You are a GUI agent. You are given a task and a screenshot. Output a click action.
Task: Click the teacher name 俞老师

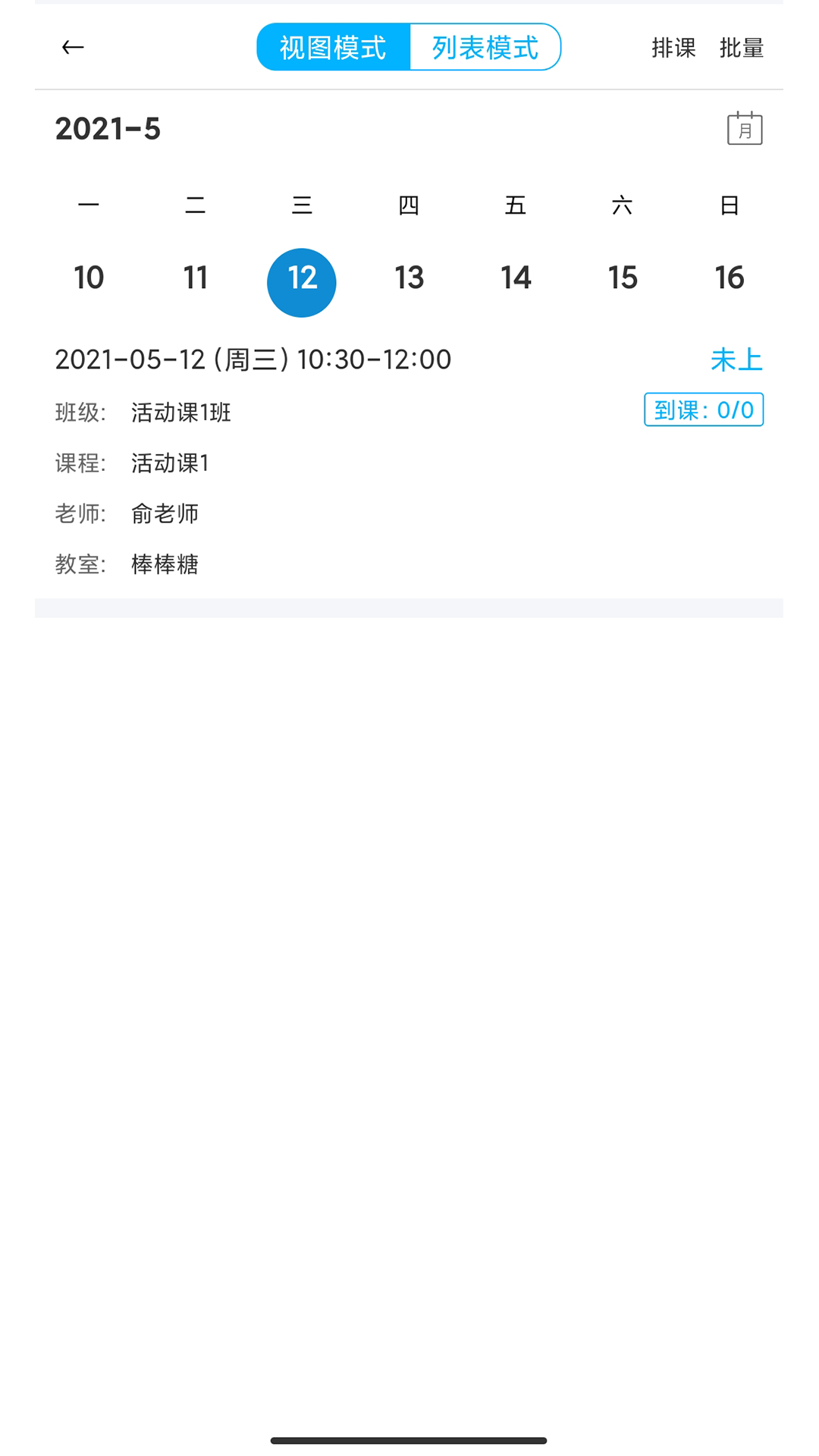click(x=164, y=513)
